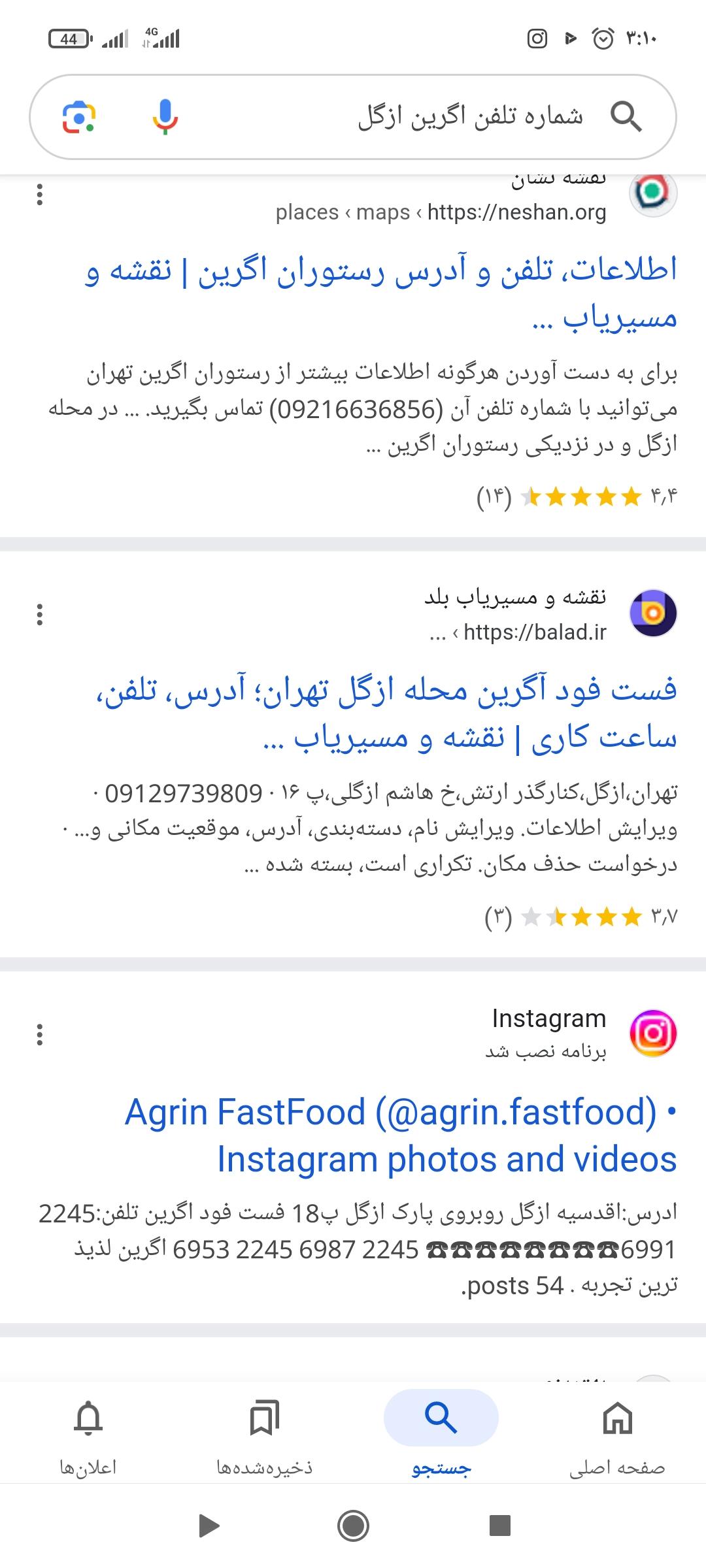Tap the magnifier icon in search bar
This screenshot has height=1568, width=706.
[x=626, y=118]
